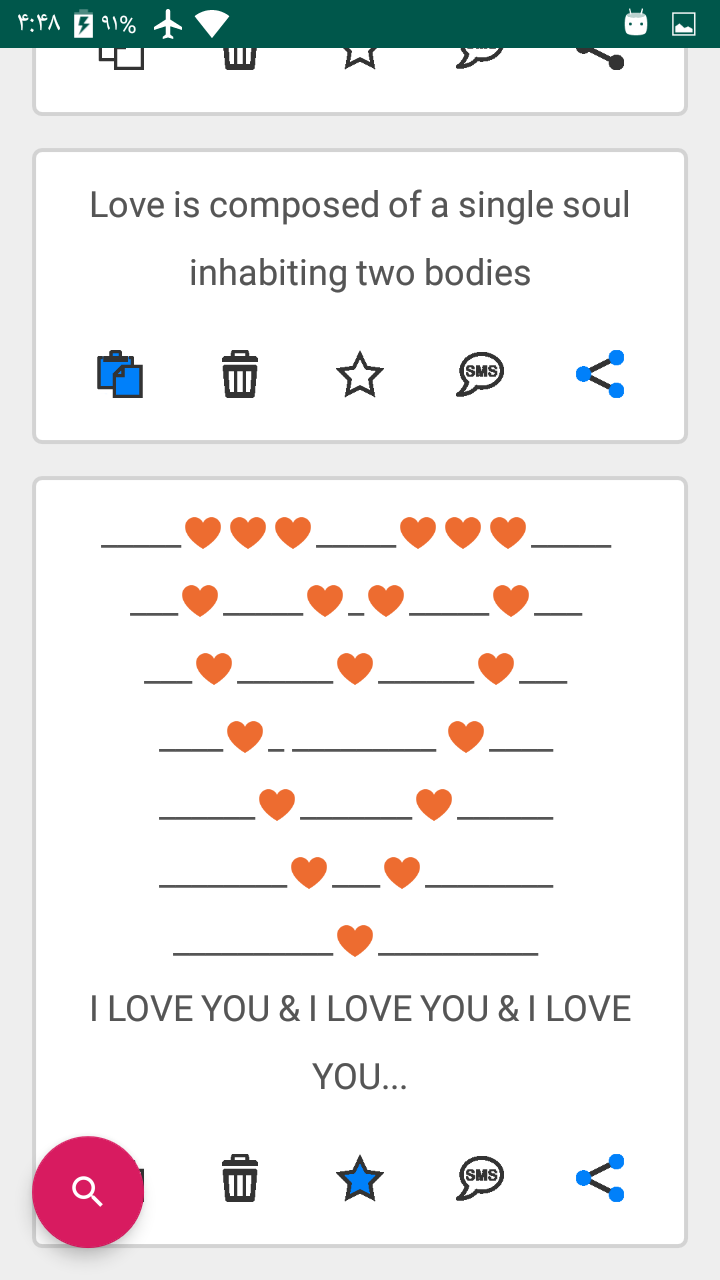Screen dimensions: 720x1280
Task: Share the 'single soul' quote
Action: [600, 375]
